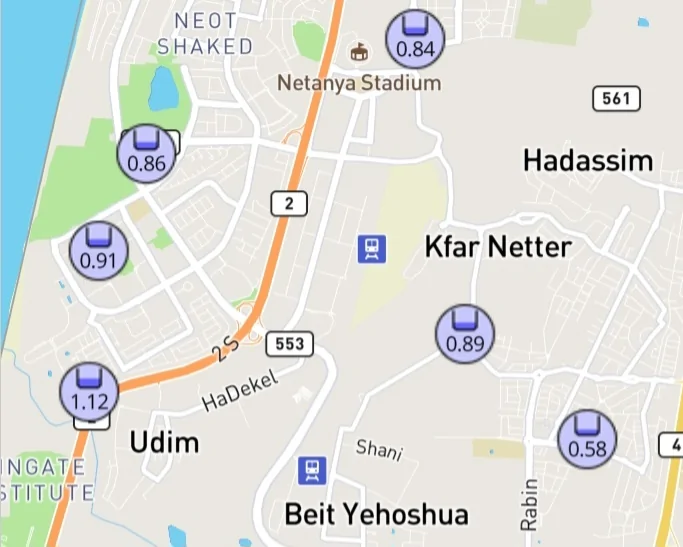Viewport: 683px width, 547px height.
Task: Open the 0.91 map marker
Action: pos(98,251)
